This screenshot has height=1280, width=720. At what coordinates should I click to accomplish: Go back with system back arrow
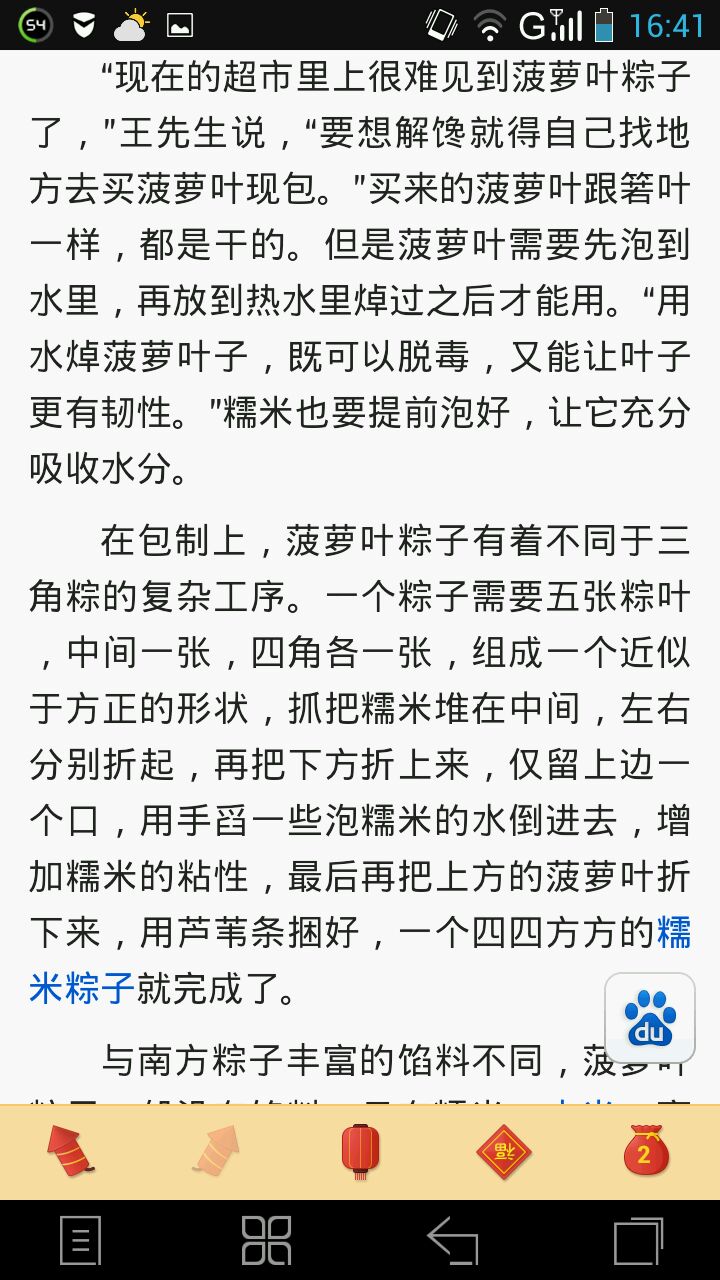(x=452, y=1241)
